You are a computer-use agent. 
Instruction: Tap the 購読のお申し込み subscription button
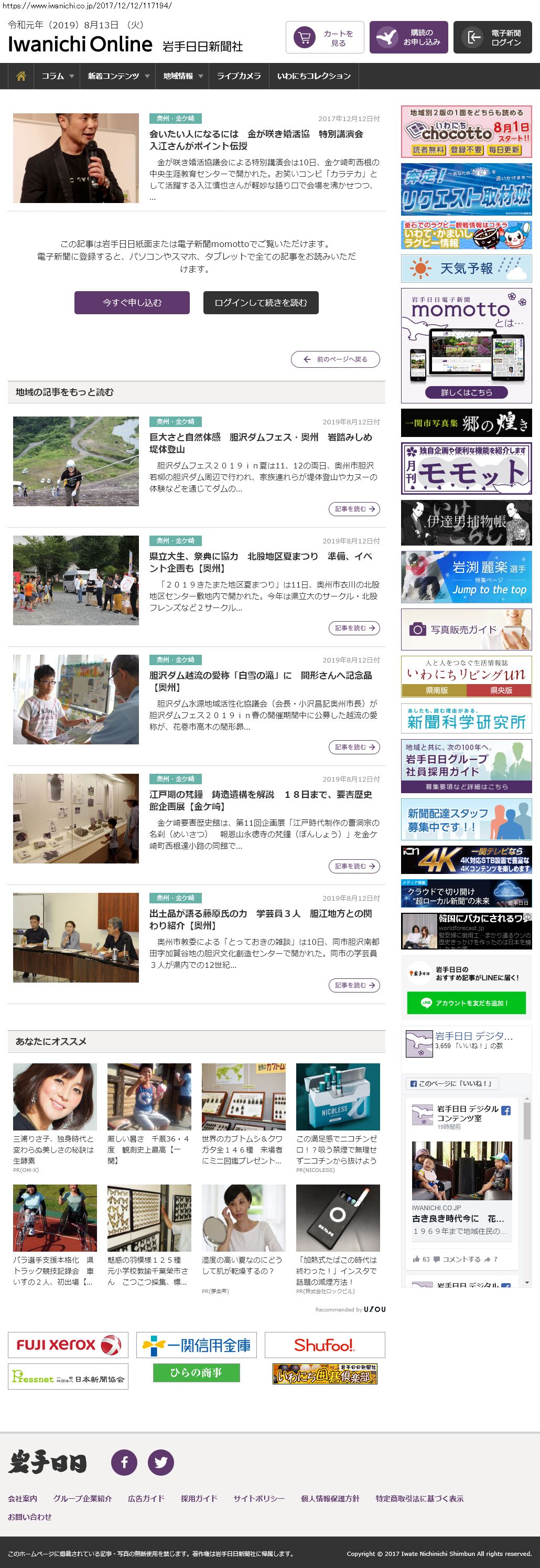point(408,38)
